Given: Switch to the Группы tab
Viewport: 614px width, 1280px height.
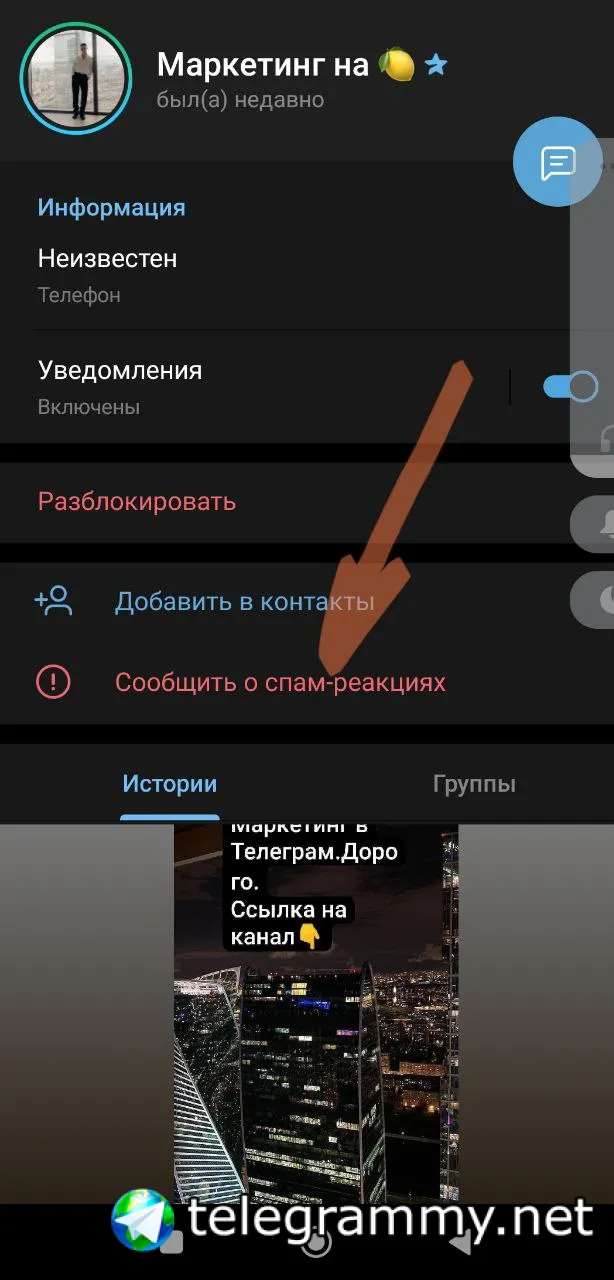Looking at the screenshot, I should tap(474, 784).
